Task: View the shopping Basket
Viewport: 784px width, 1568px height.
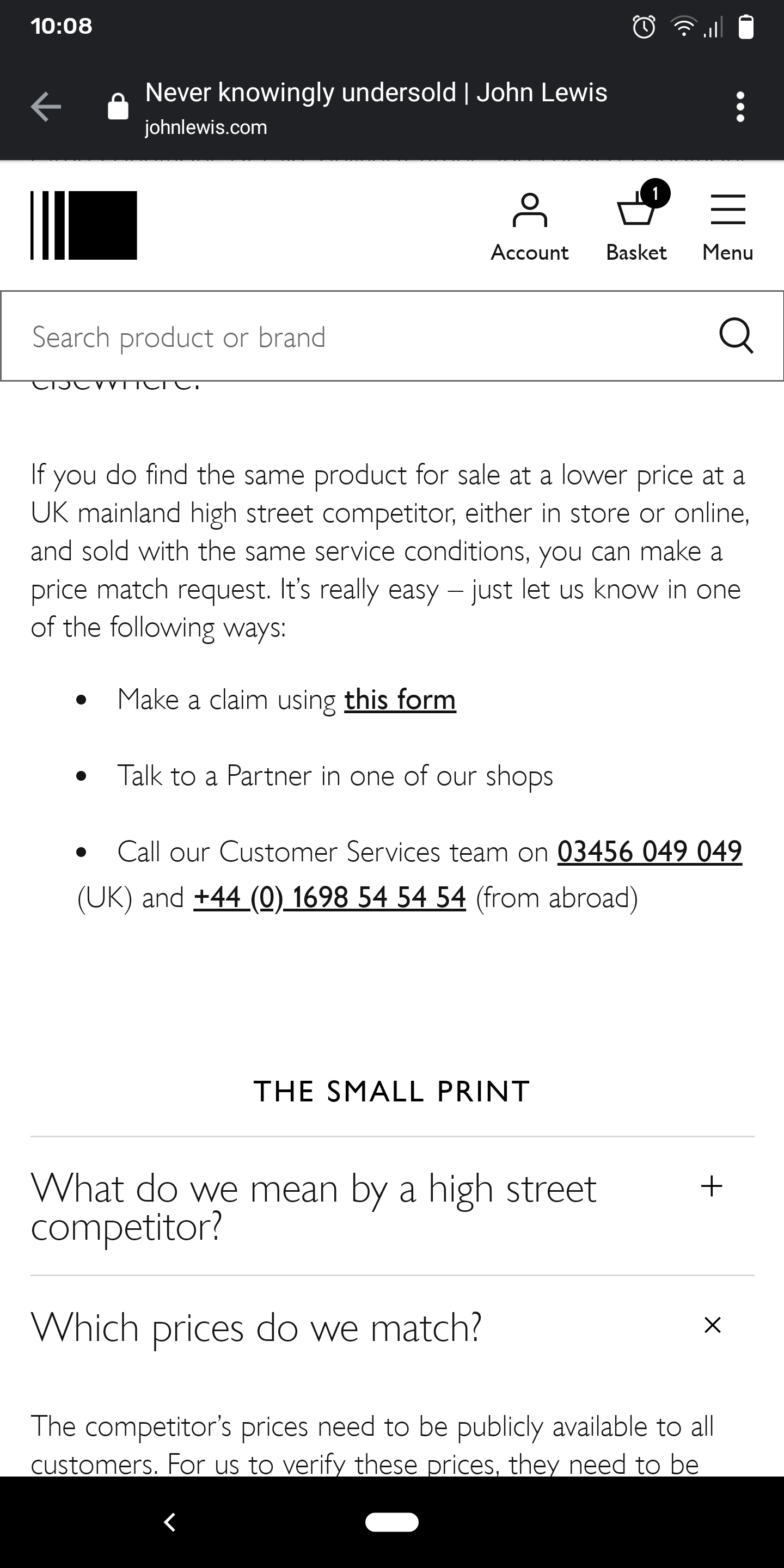Action: pyautogui.click(x=636, y=226)
